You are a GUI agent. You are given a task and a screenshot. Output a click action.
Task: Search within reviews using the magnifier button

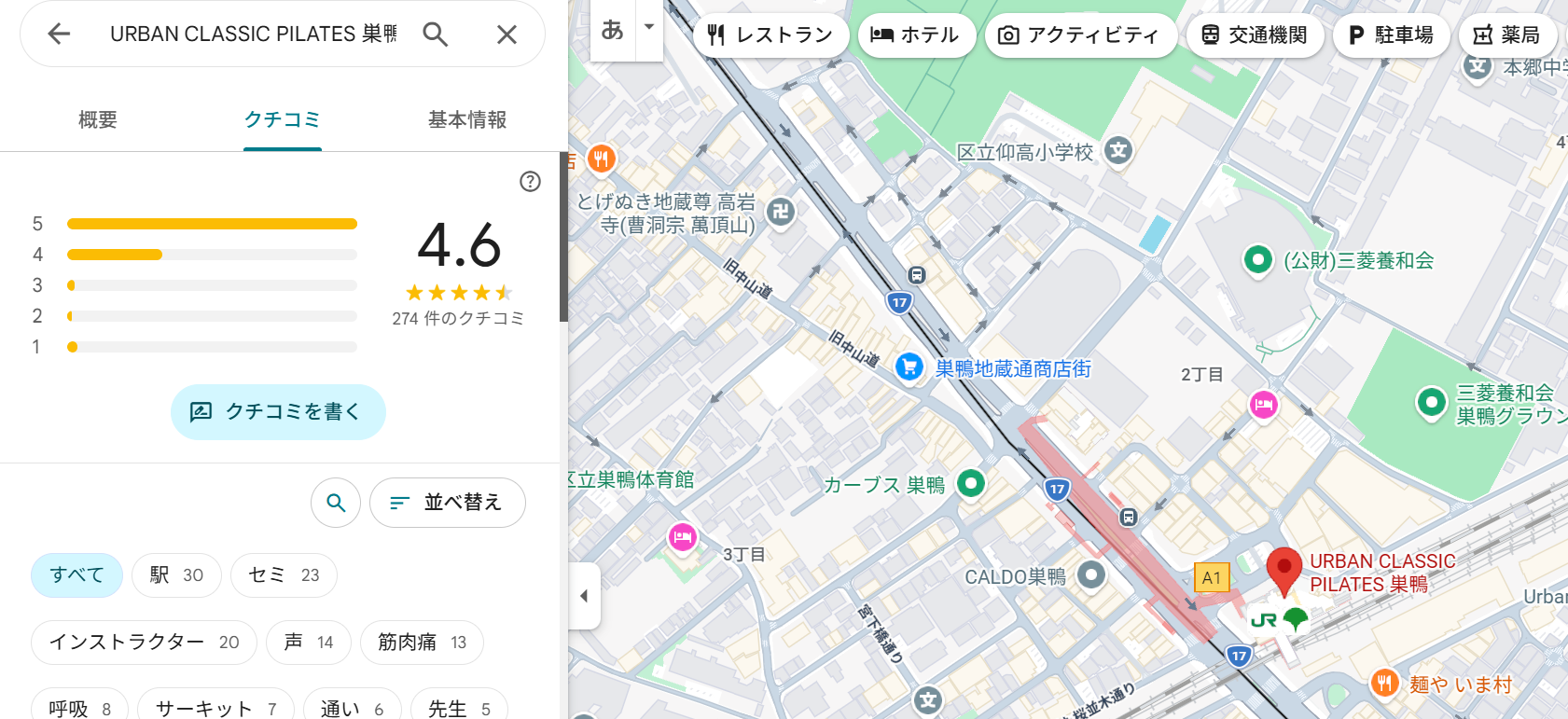336,503
